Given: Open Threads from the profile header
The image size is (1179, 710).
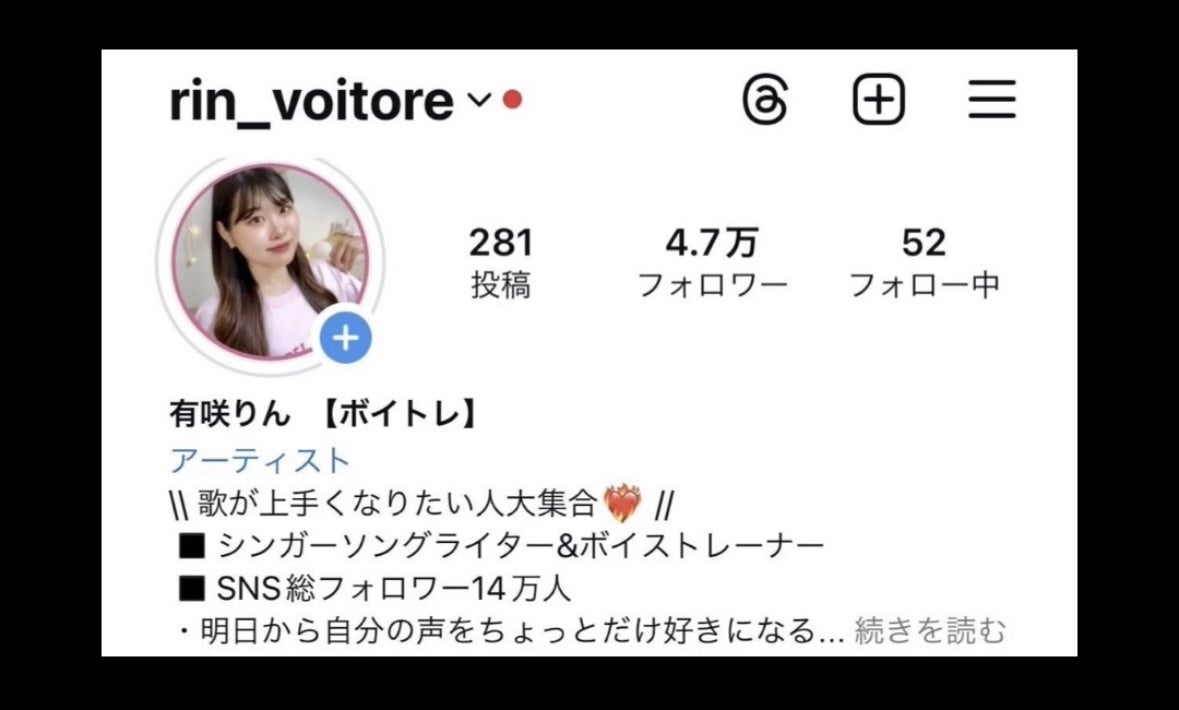Looking at the screenshot, I should point(766,100).
